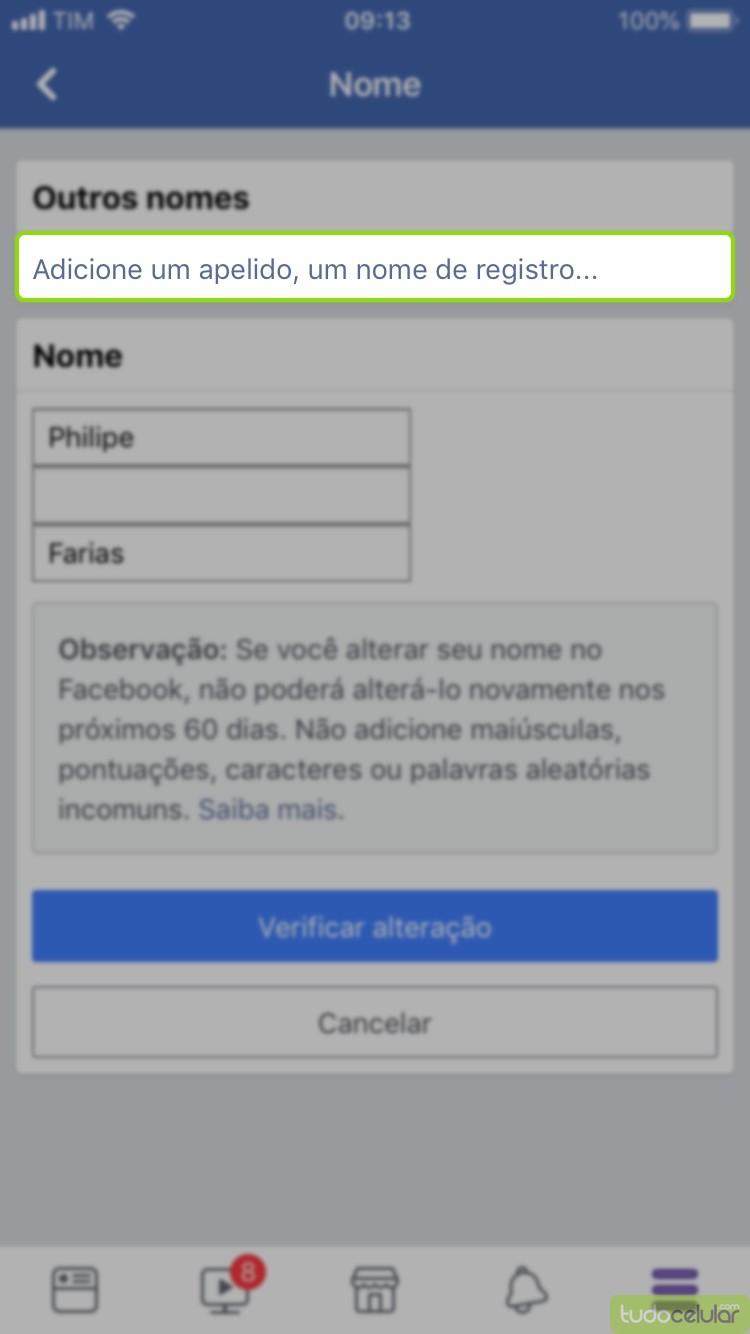Open the Watch videos tab
Image resolution: width=750 pixels, height=1334 pixels.
click(226, 1289)
